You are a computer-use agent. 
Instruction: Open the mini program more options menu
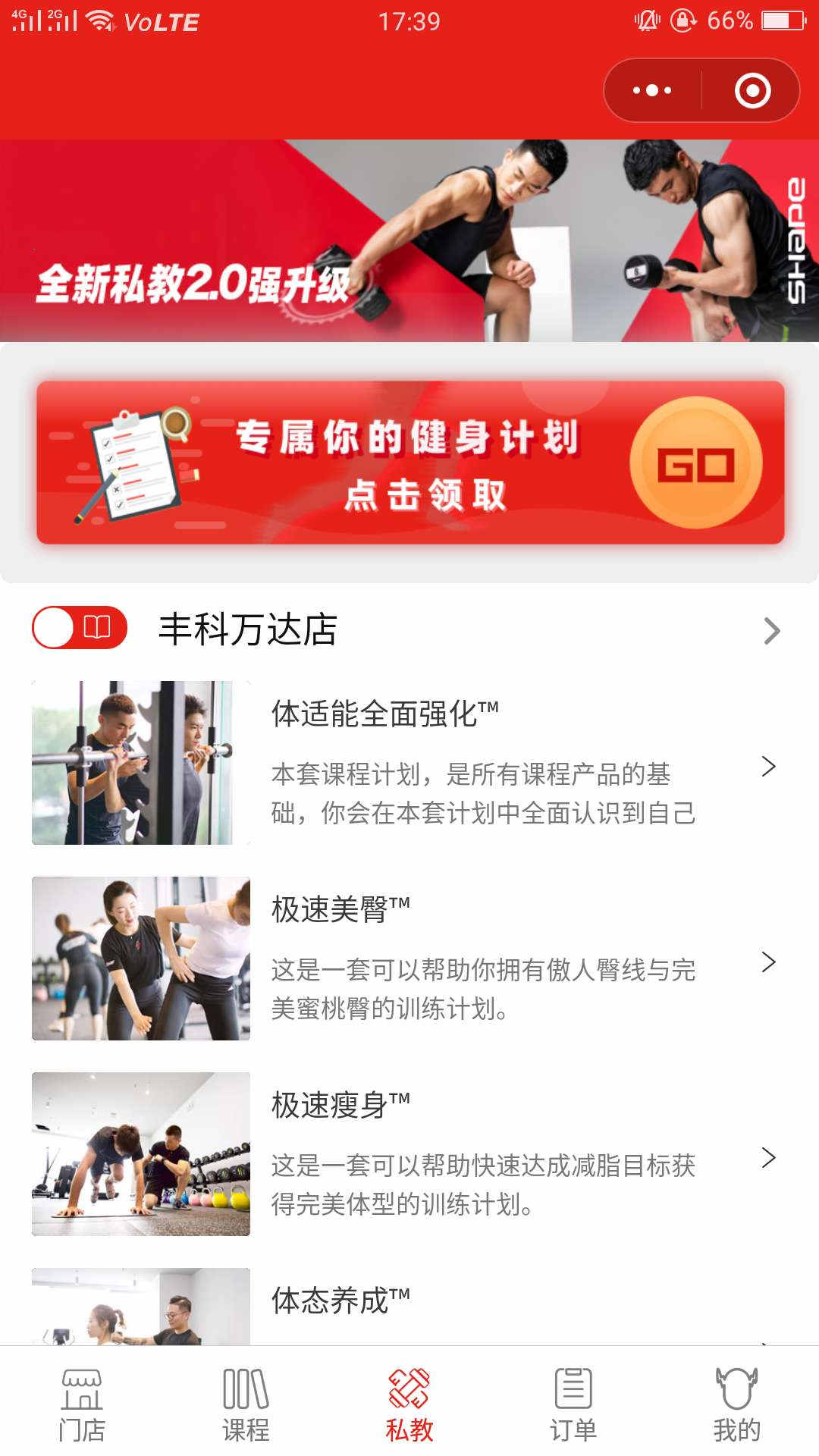pyautogui.click(x=652, y=90)
